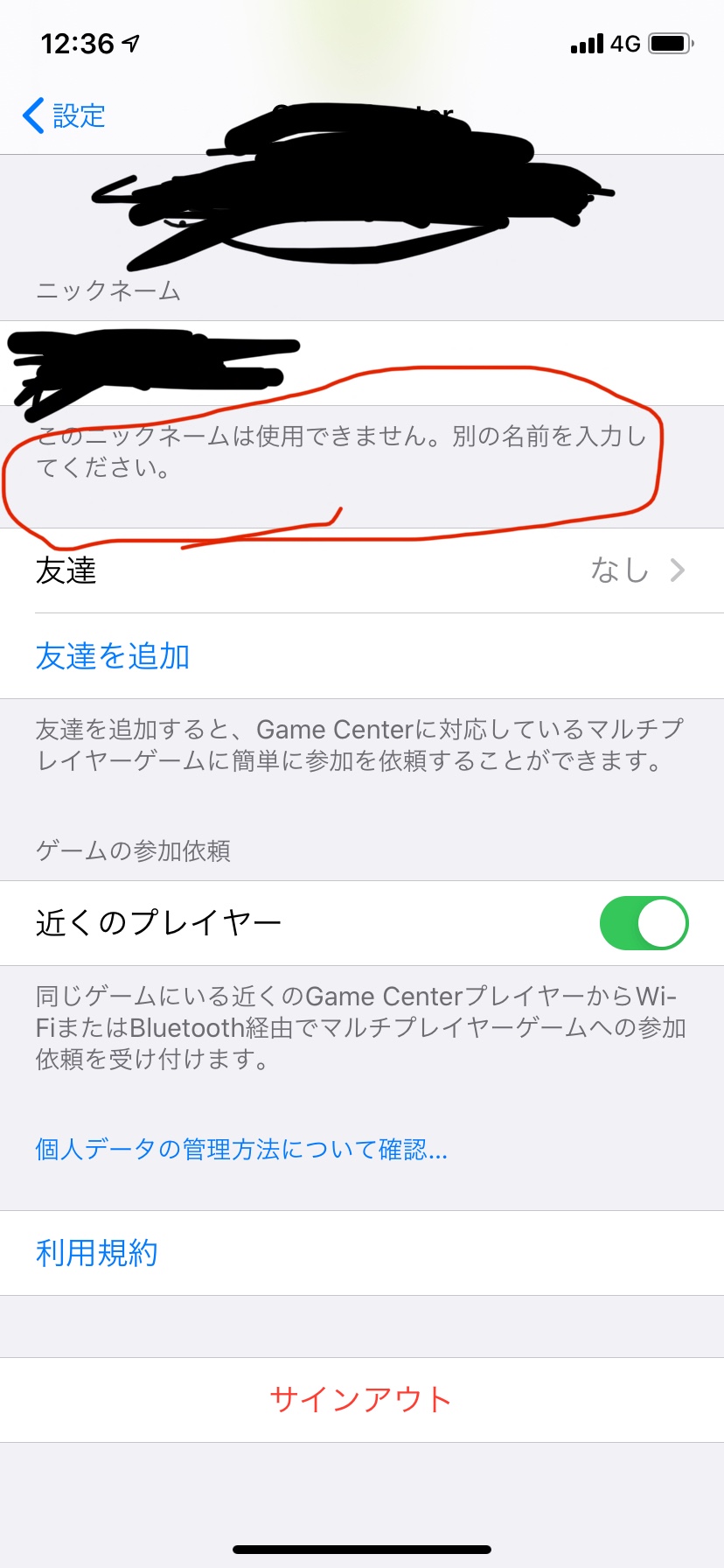
Task: Open the 友達 row
Action: [362, 570]
